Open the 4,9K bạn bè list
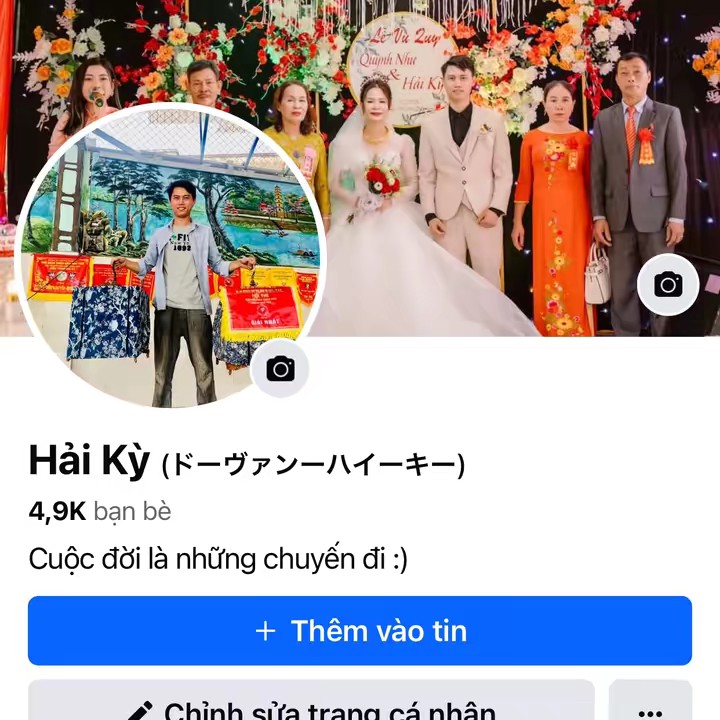Screen dimensions: 720x720 [x=100, y=512]
